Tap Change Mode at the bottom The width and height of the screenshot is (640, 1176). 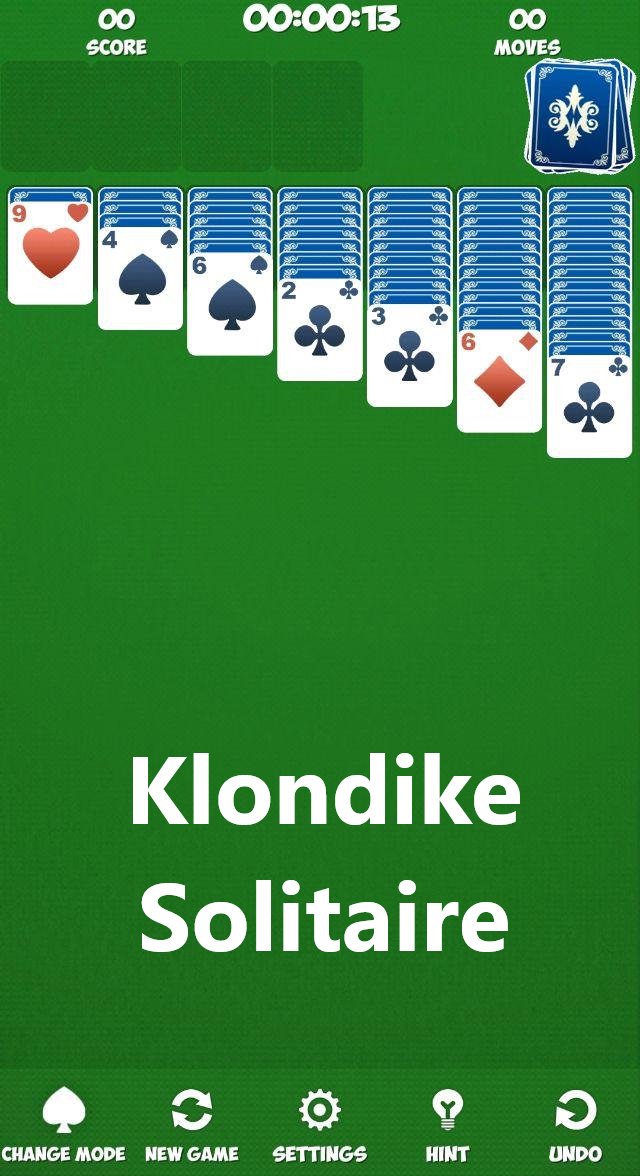(63, 1126)
